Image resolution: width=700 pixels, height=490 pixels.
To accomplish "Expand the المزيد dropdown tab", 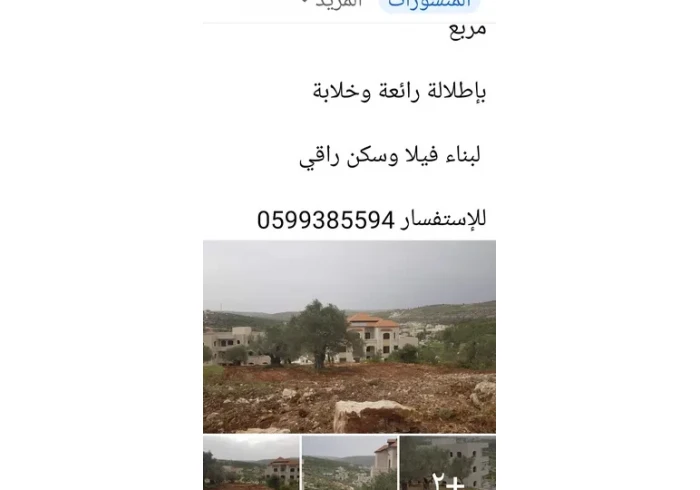I will [x=333, y=4].
